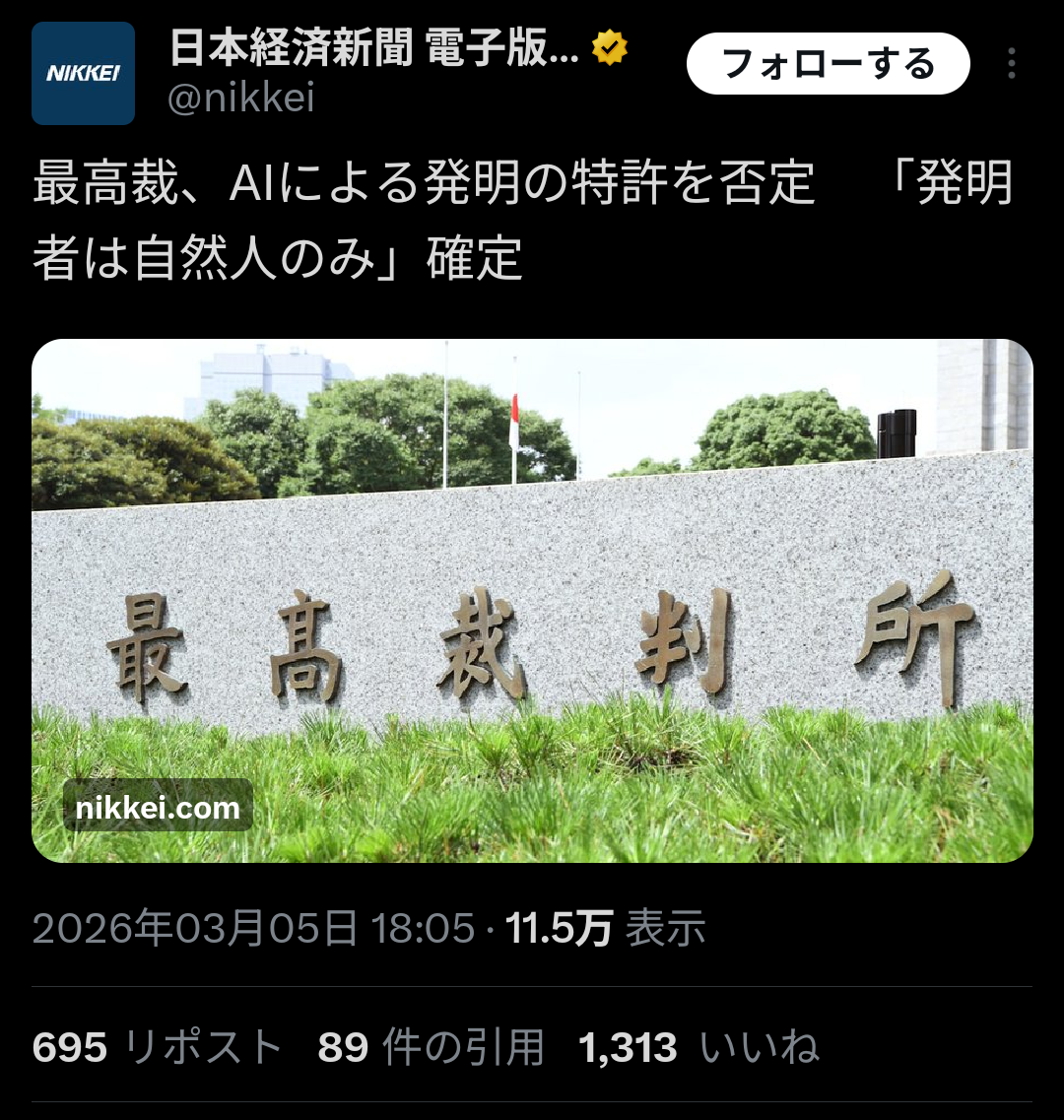Open the Nikkei profile avatar
Viewport: 1064px width, 1120px height.
(x=83, y=74)
